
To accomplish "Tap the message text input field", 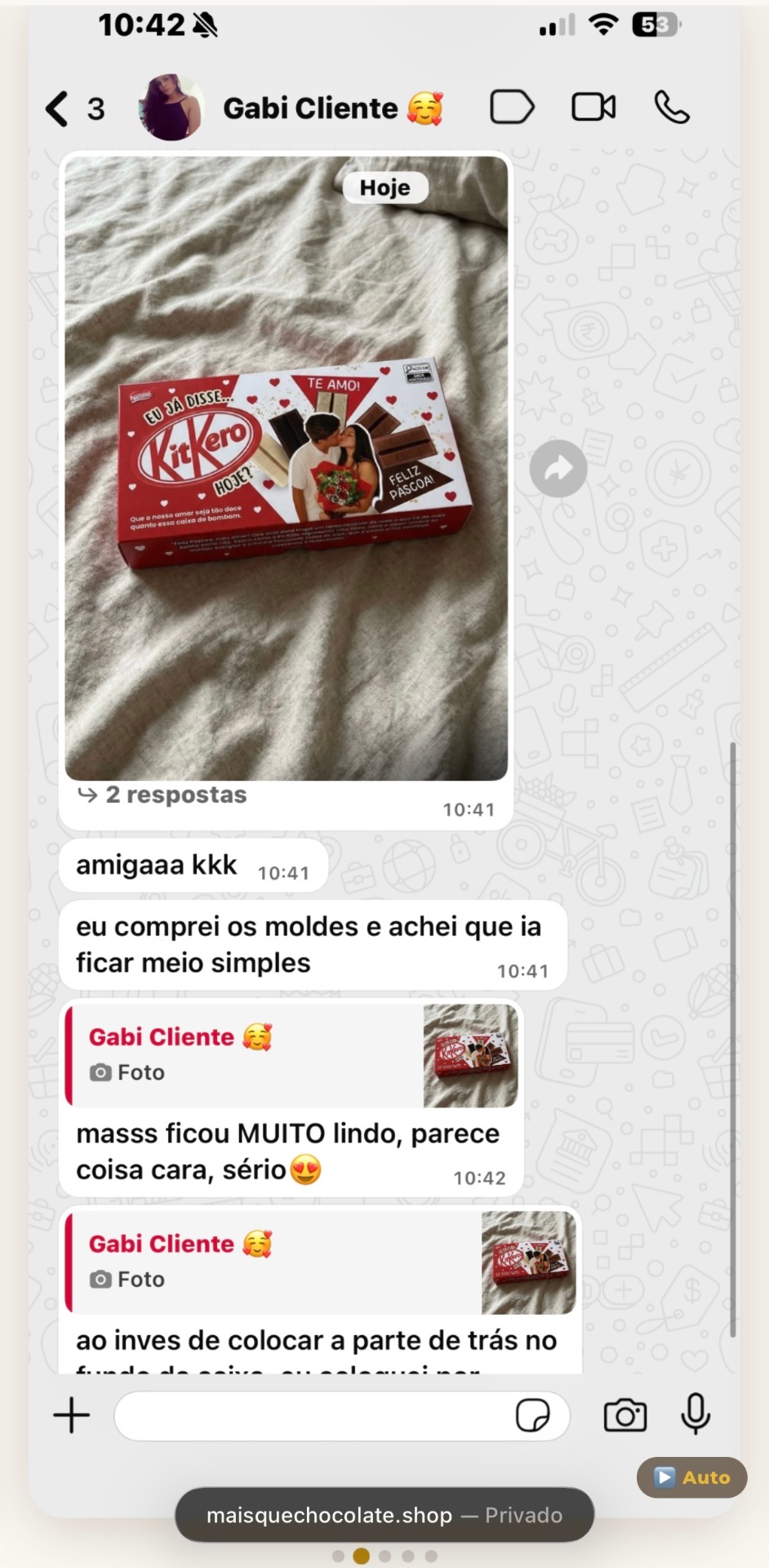I will [327, 1416].
